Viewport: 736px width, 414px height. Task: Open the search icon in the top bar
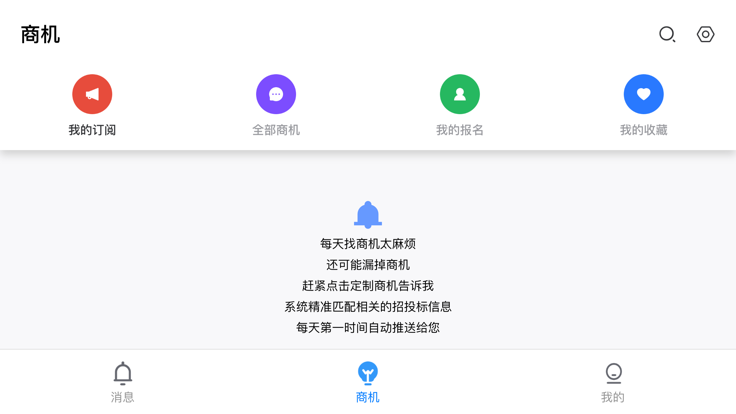click(667, 35)
